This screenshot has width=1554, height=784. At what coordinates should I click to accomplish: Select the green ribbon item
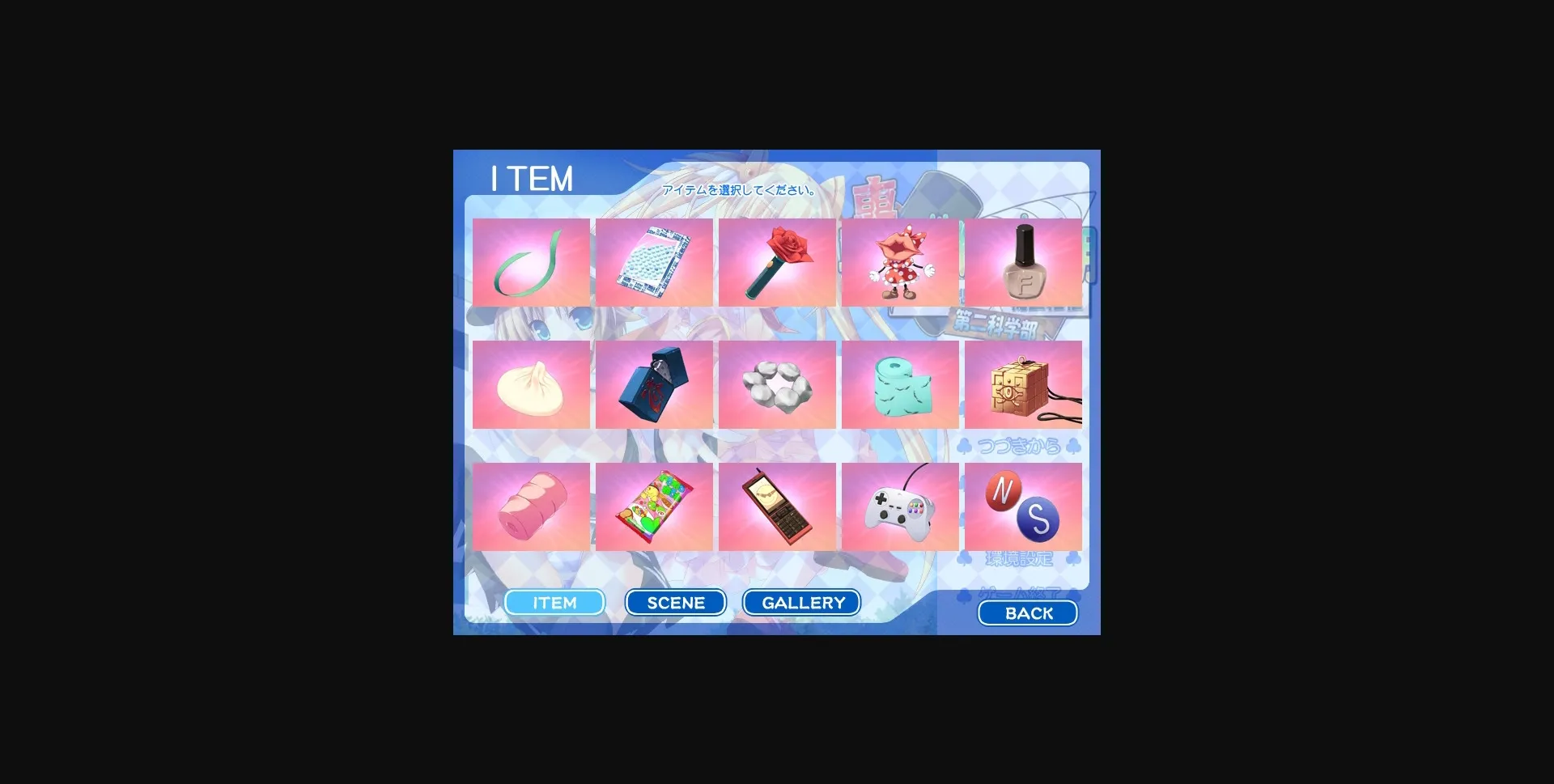click(x=531, y=262)
